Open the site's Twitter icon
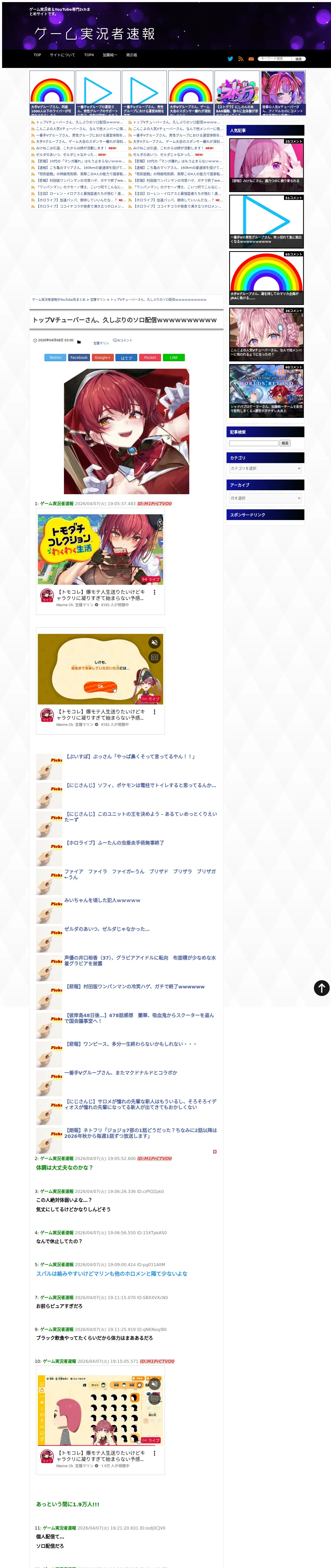 tap(230, 59)
